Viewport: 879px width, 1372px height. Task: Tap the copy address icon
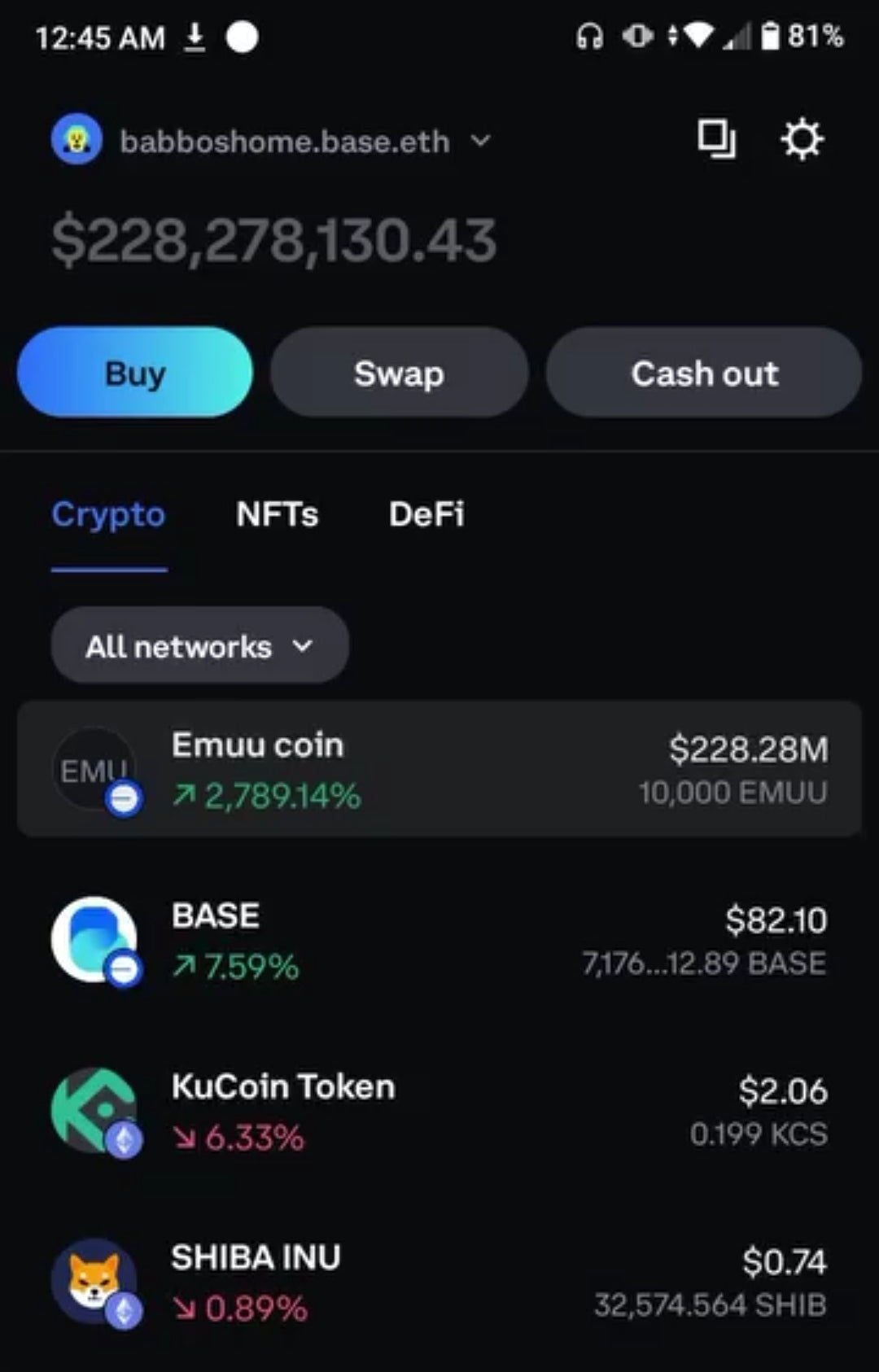716,139
